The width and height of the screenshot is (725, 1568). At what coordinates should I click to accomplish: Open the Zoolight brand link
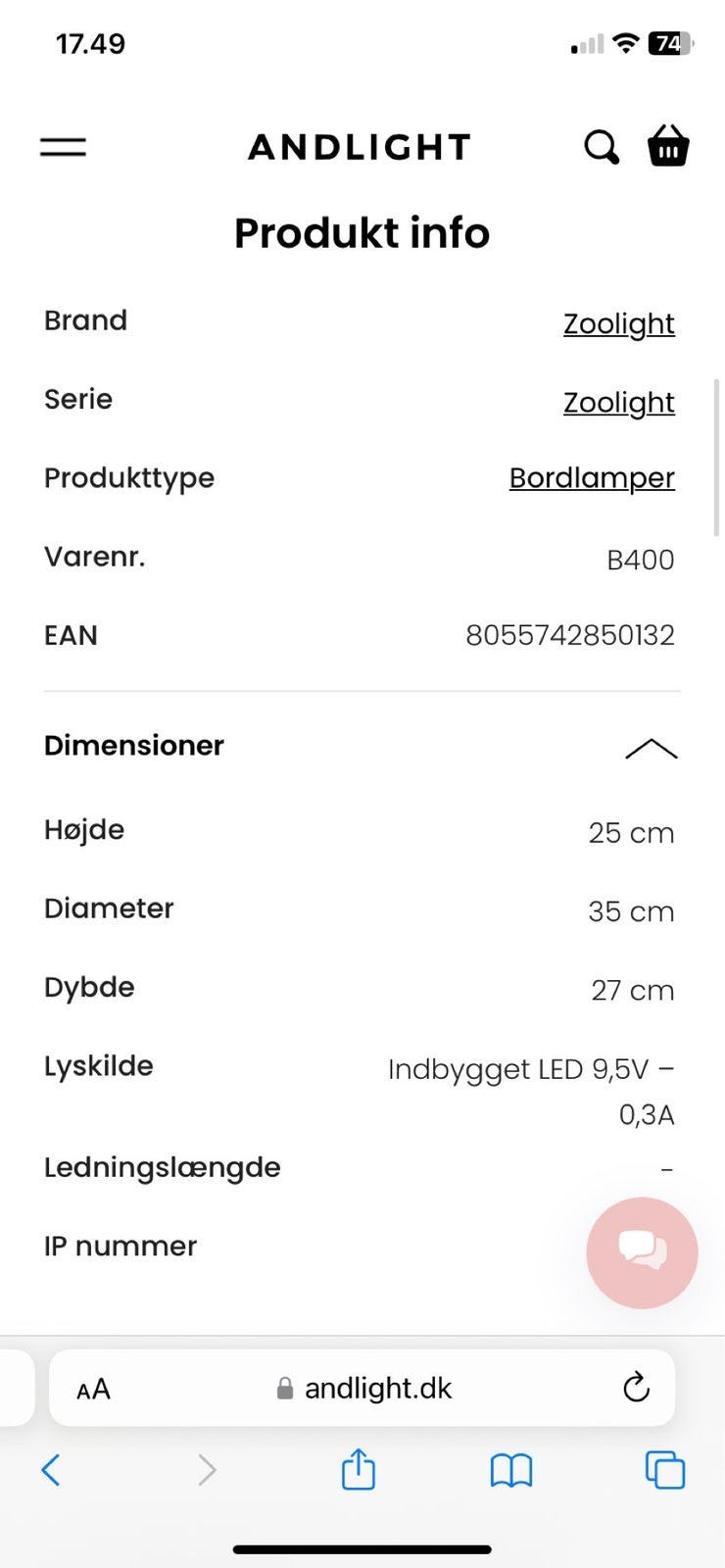(618, 323)
